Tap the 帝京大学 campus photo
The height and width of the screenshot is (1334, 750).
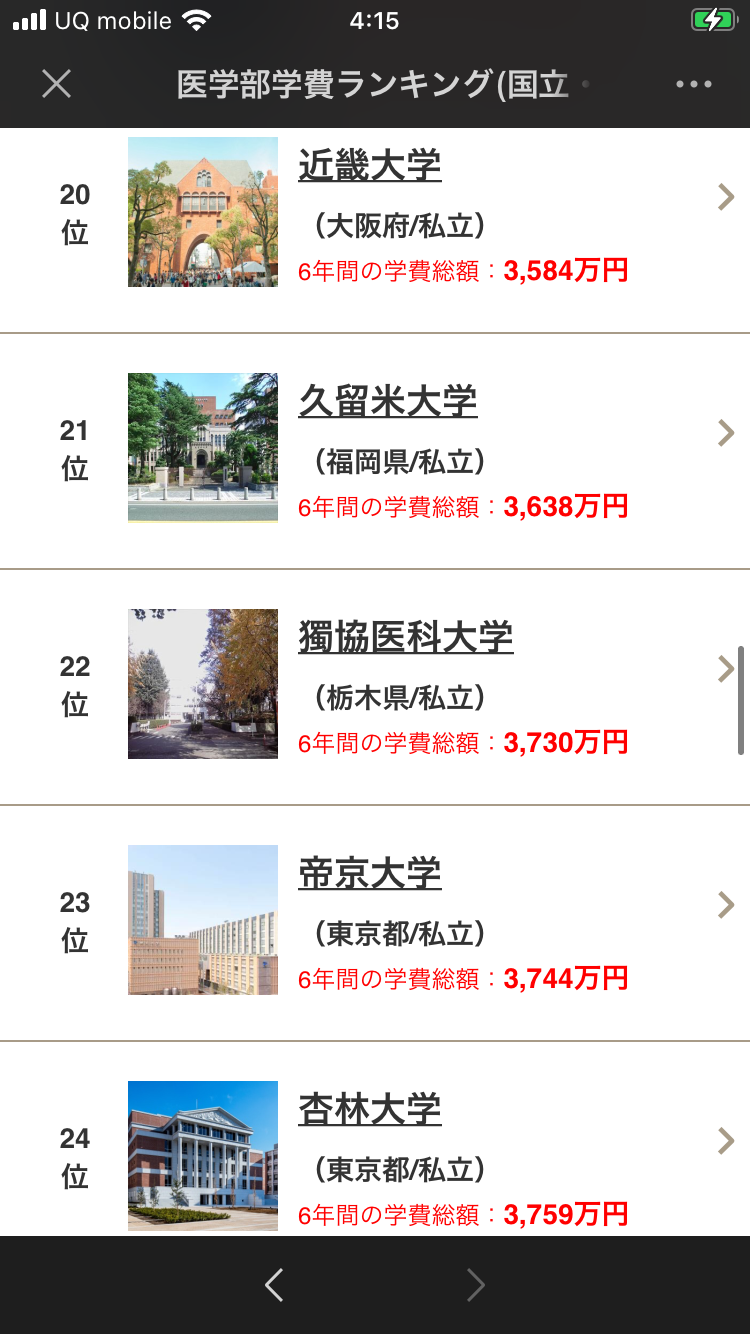(x=203, y=920)
